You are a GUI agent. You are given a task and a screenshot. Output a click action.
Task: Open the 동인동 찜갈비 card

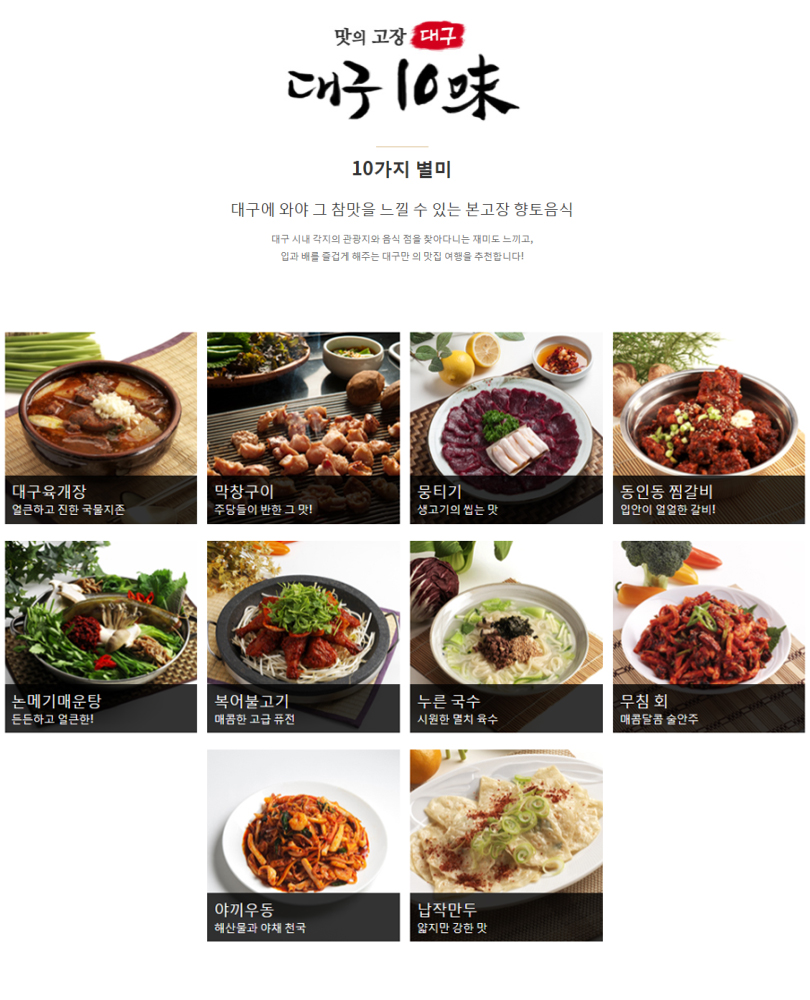(709, 427)
